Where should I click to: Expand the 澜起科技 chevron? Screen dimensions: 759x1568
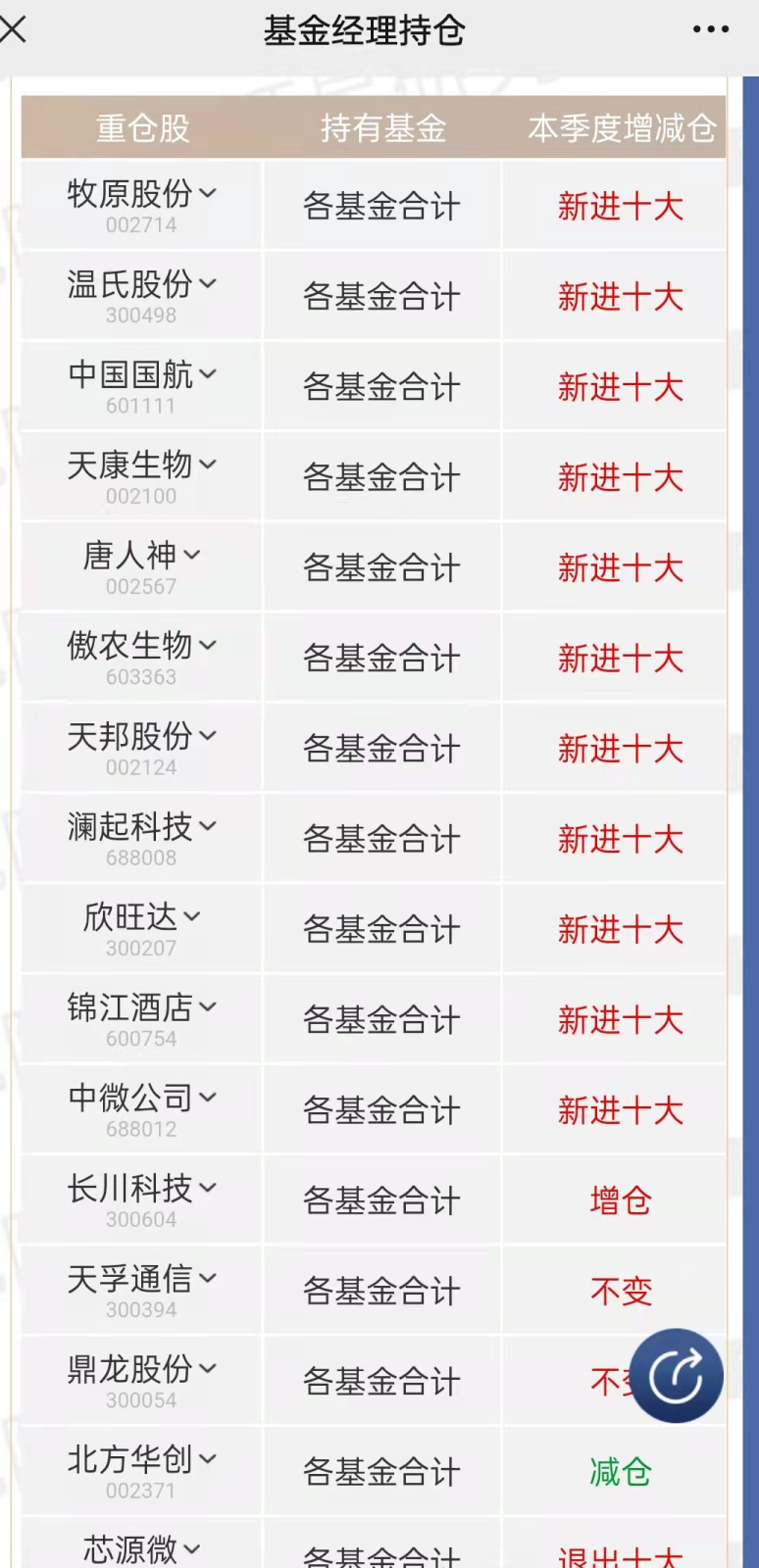(207, 825)
